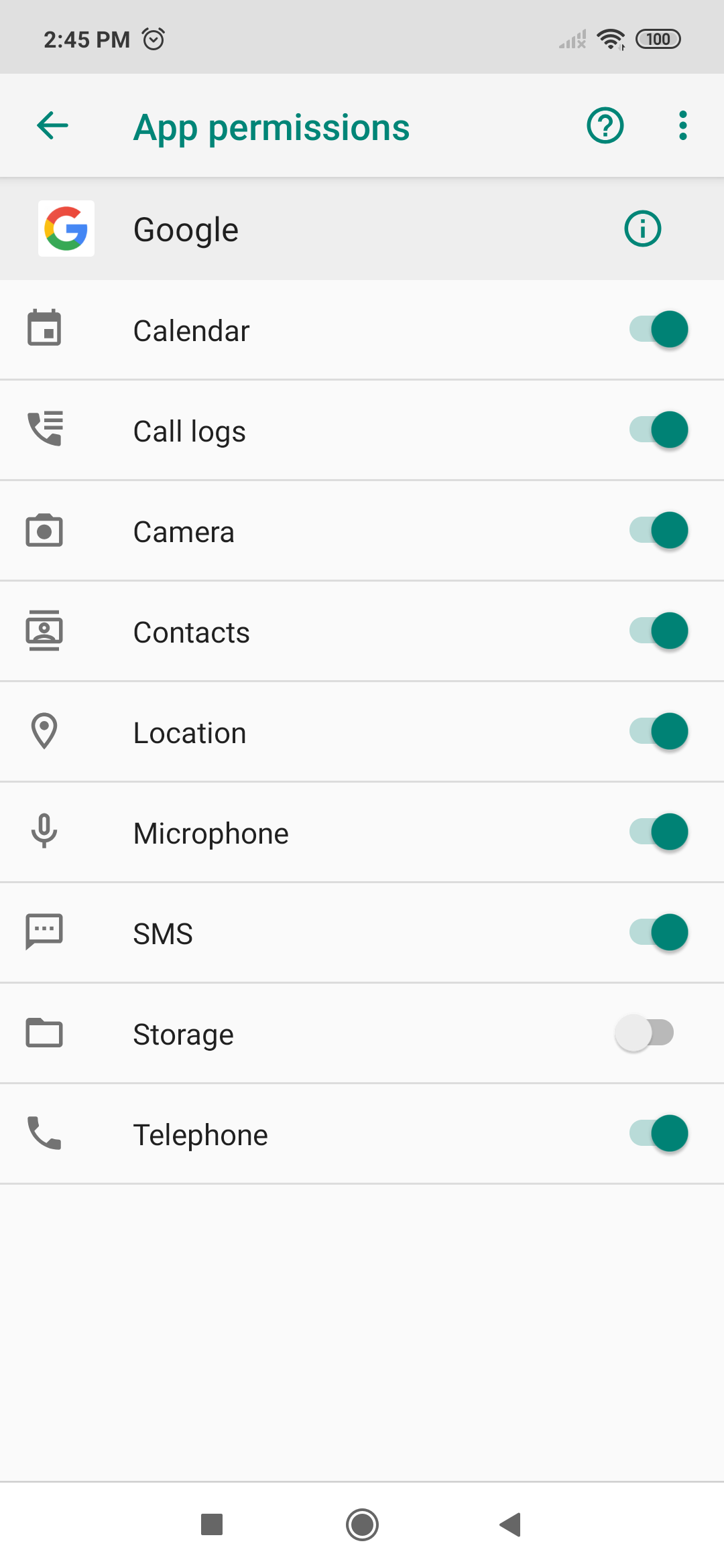Disable Call logs permission

coord(658,430)
